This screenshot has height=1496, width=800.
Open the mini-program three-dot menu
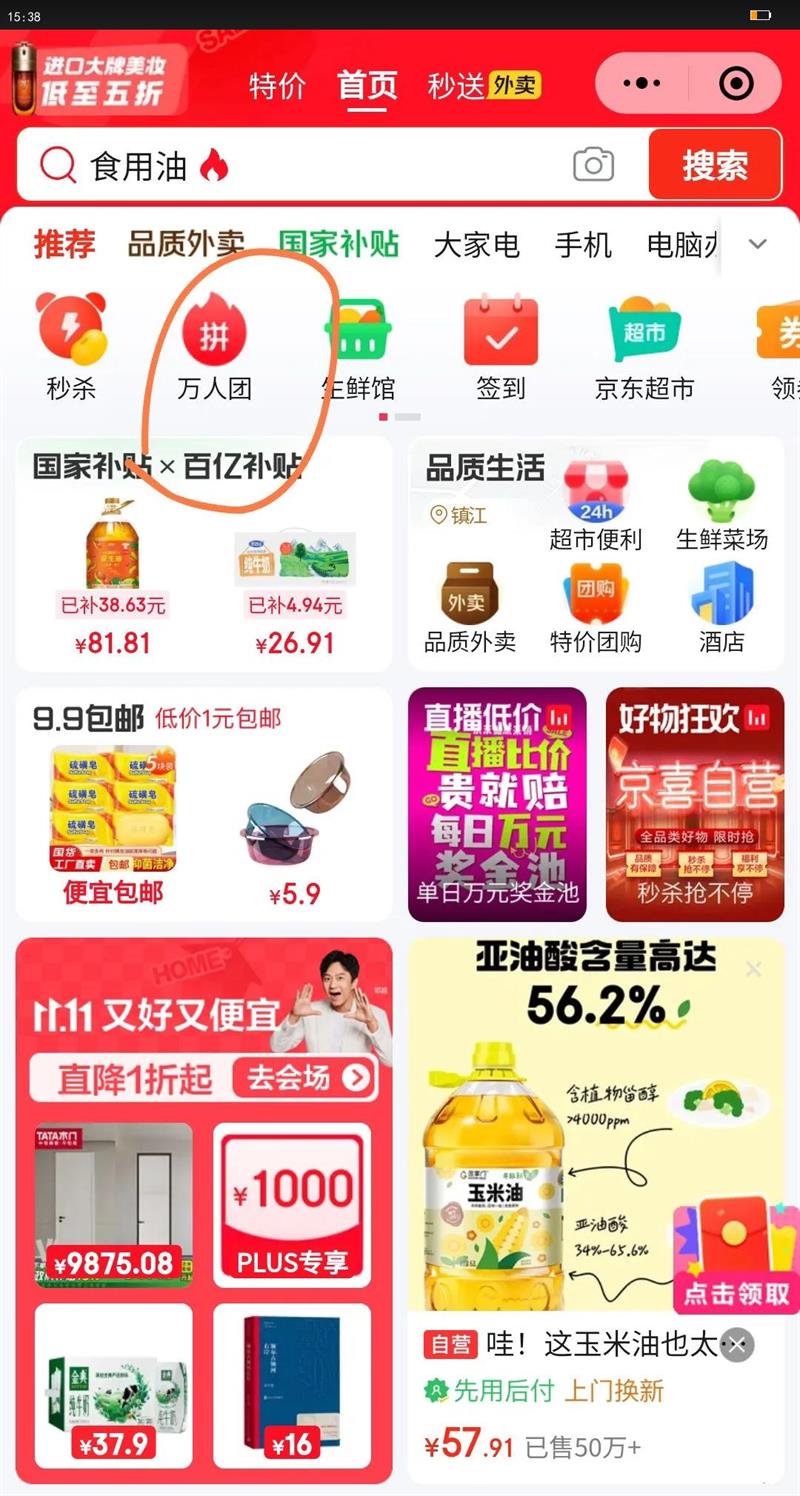pyautogui.click(x=642, y=83)
